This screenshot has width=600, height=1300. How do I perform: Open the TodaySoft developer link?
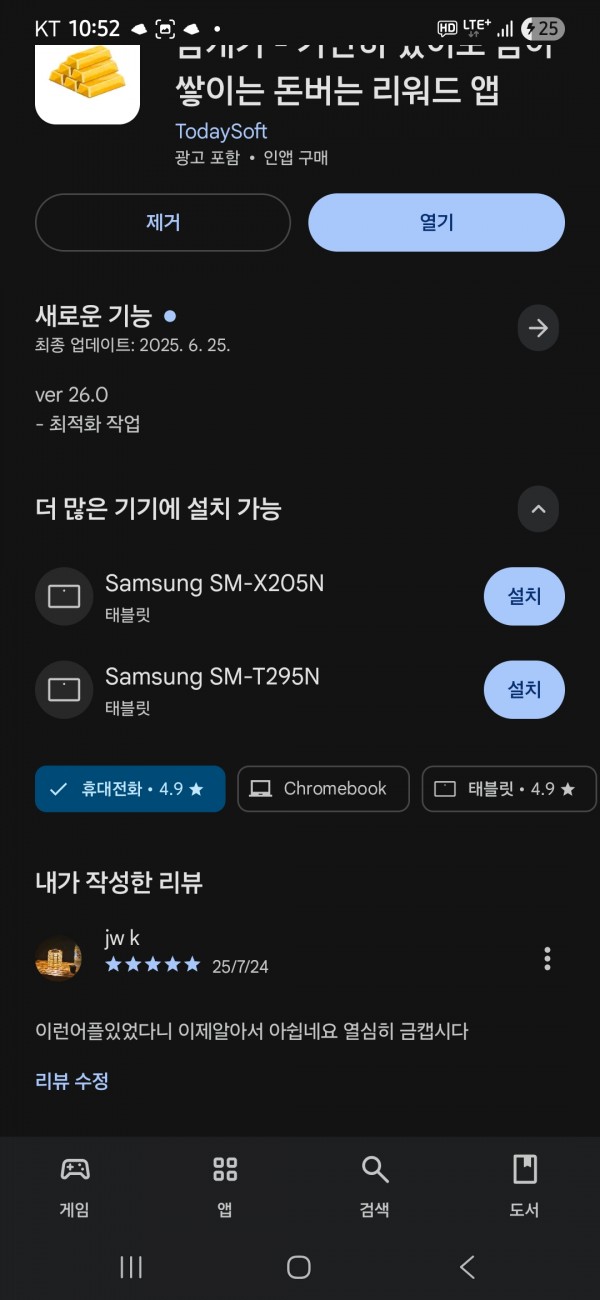[x=221, y=131]
